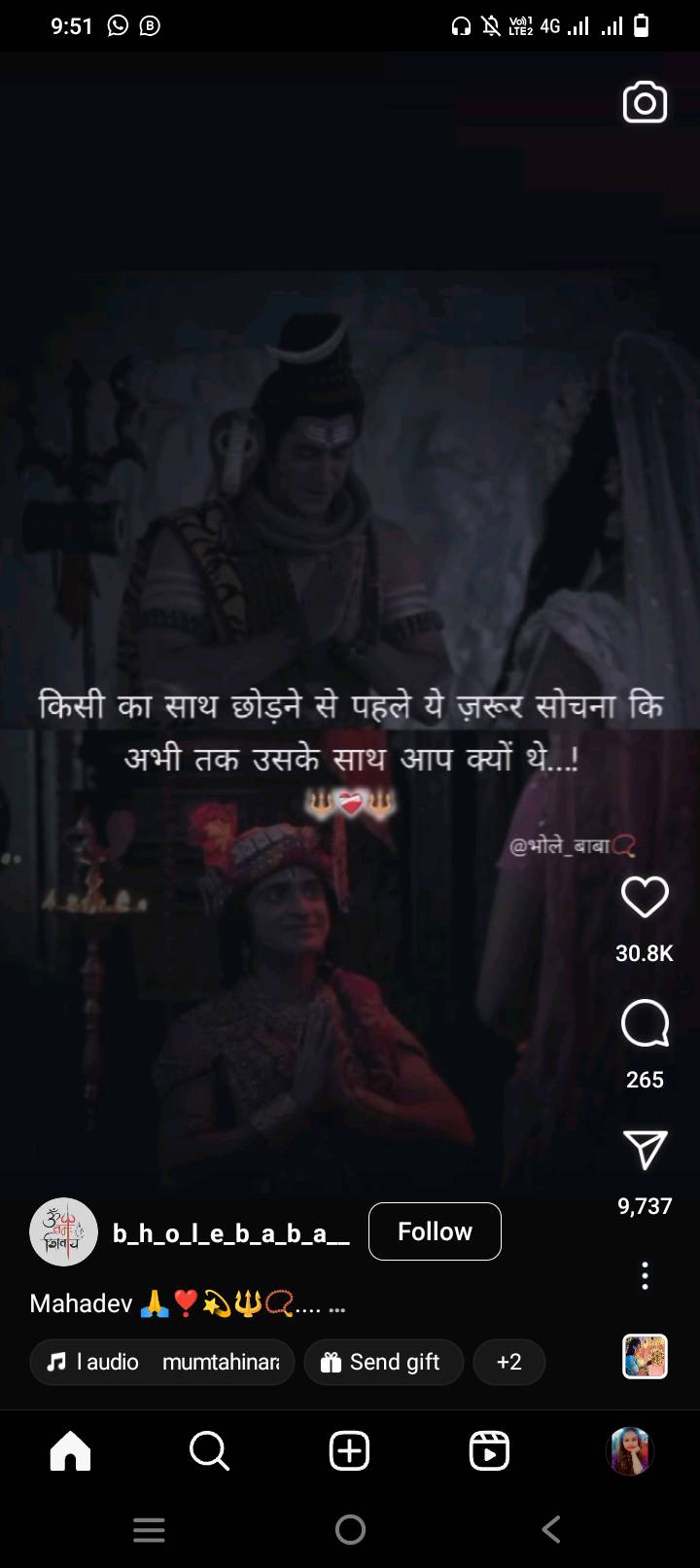Like this reel with the heart icon

[645, 897]
